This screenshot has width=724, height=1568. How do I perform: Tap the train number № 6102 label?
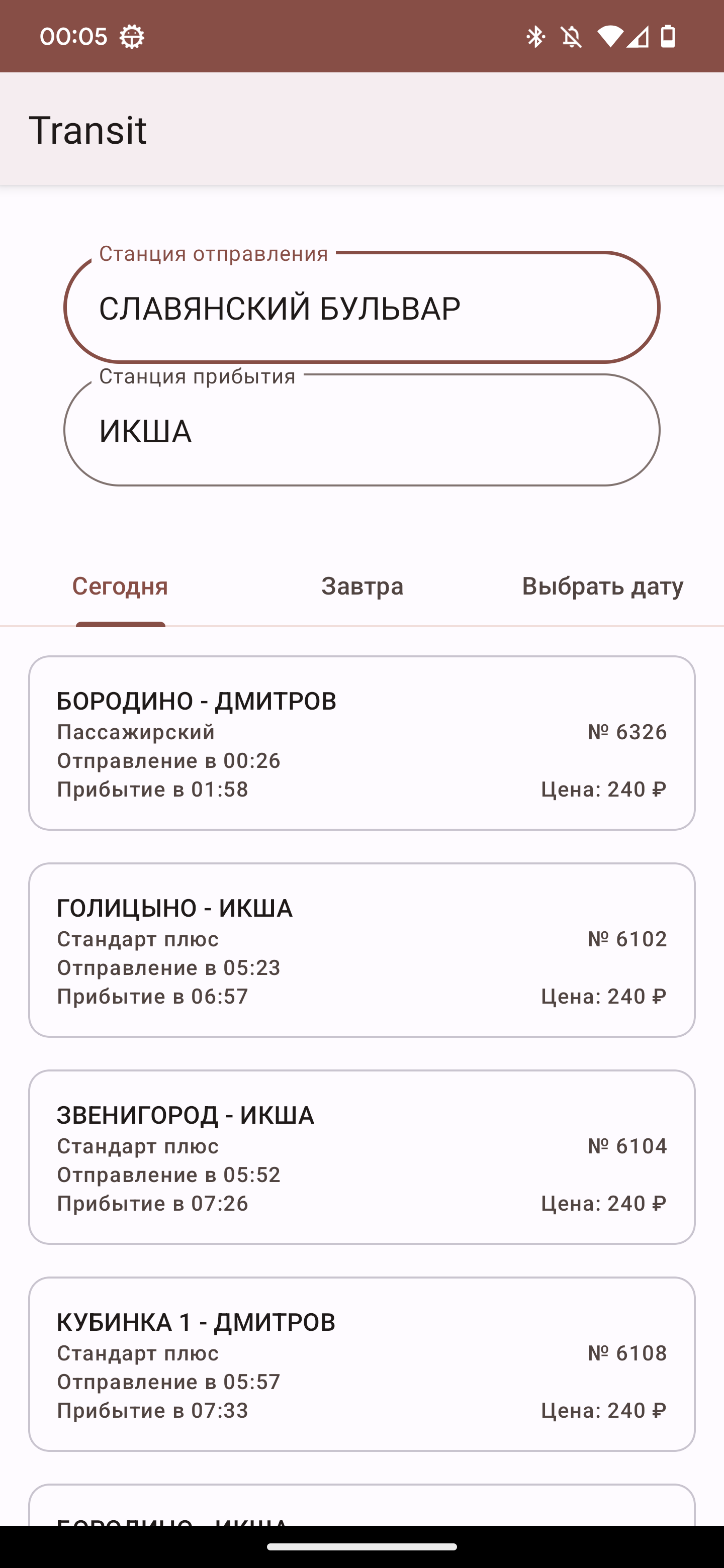coord(628,939)
